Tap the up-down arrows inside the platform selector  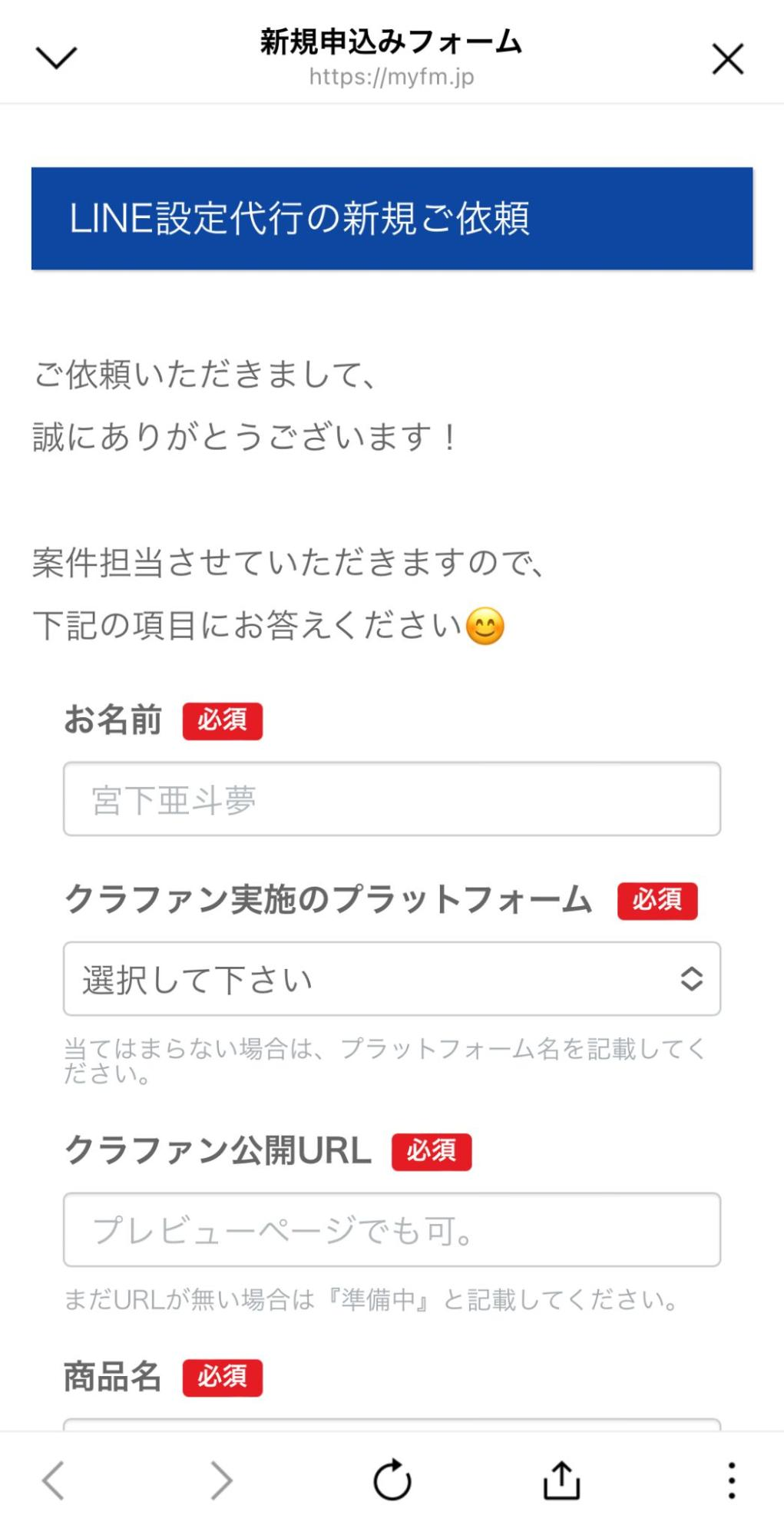coord(690,977)
